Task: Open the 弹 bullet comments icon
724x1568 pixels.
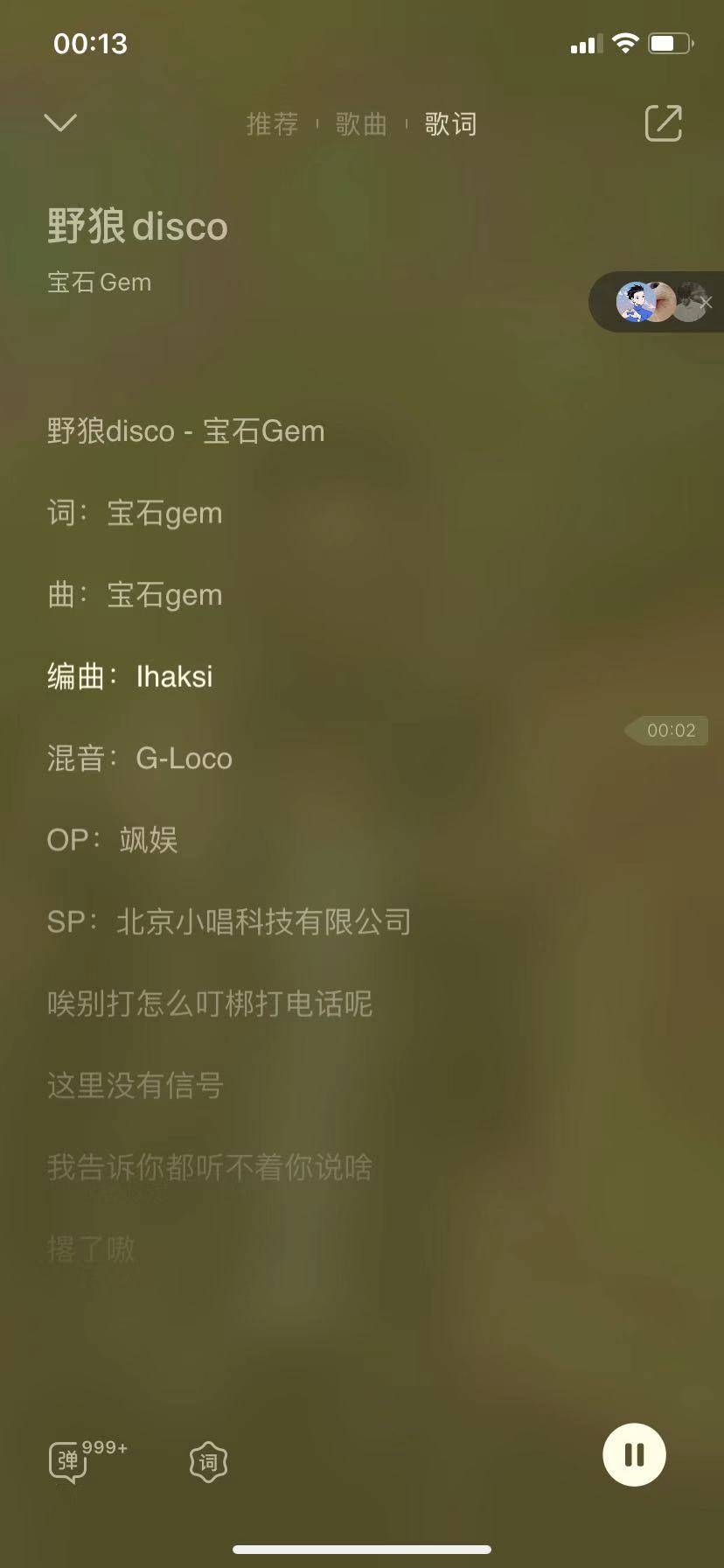Action: (68, 1460)
